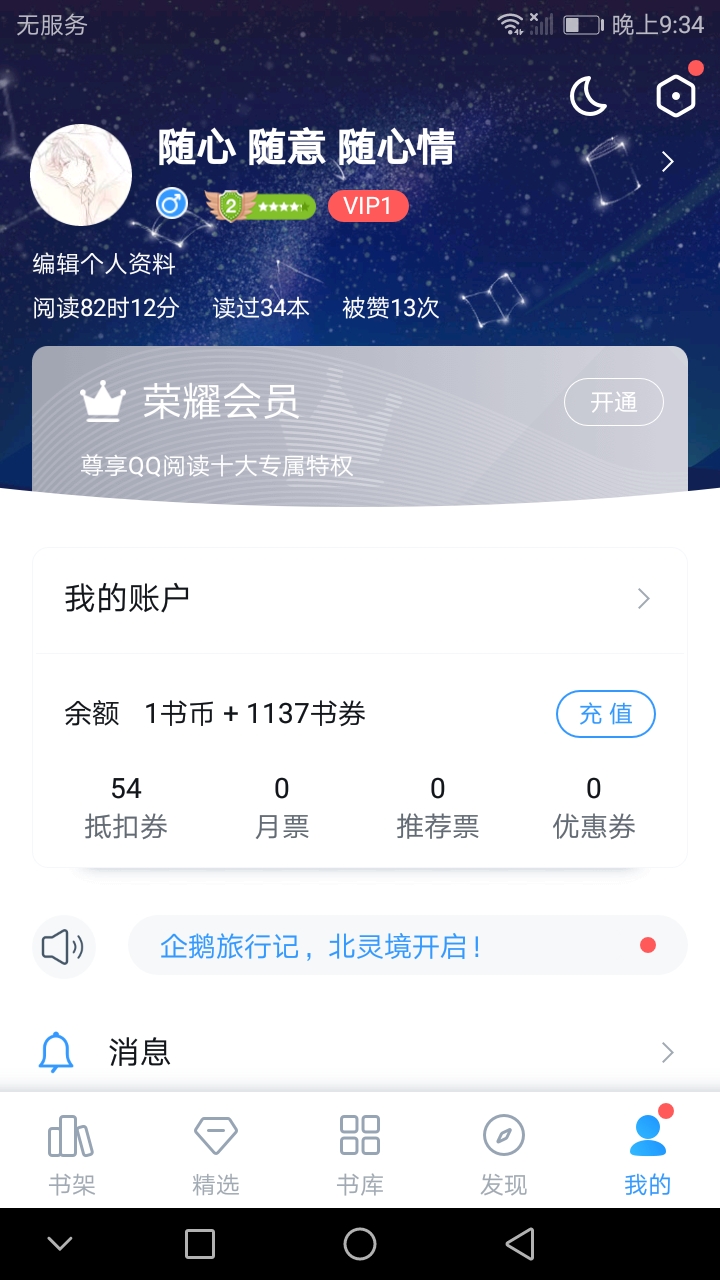The image size is (720, 1280).
Task: Switch to the 发现 tab
Action: [x=504, y=1155]
